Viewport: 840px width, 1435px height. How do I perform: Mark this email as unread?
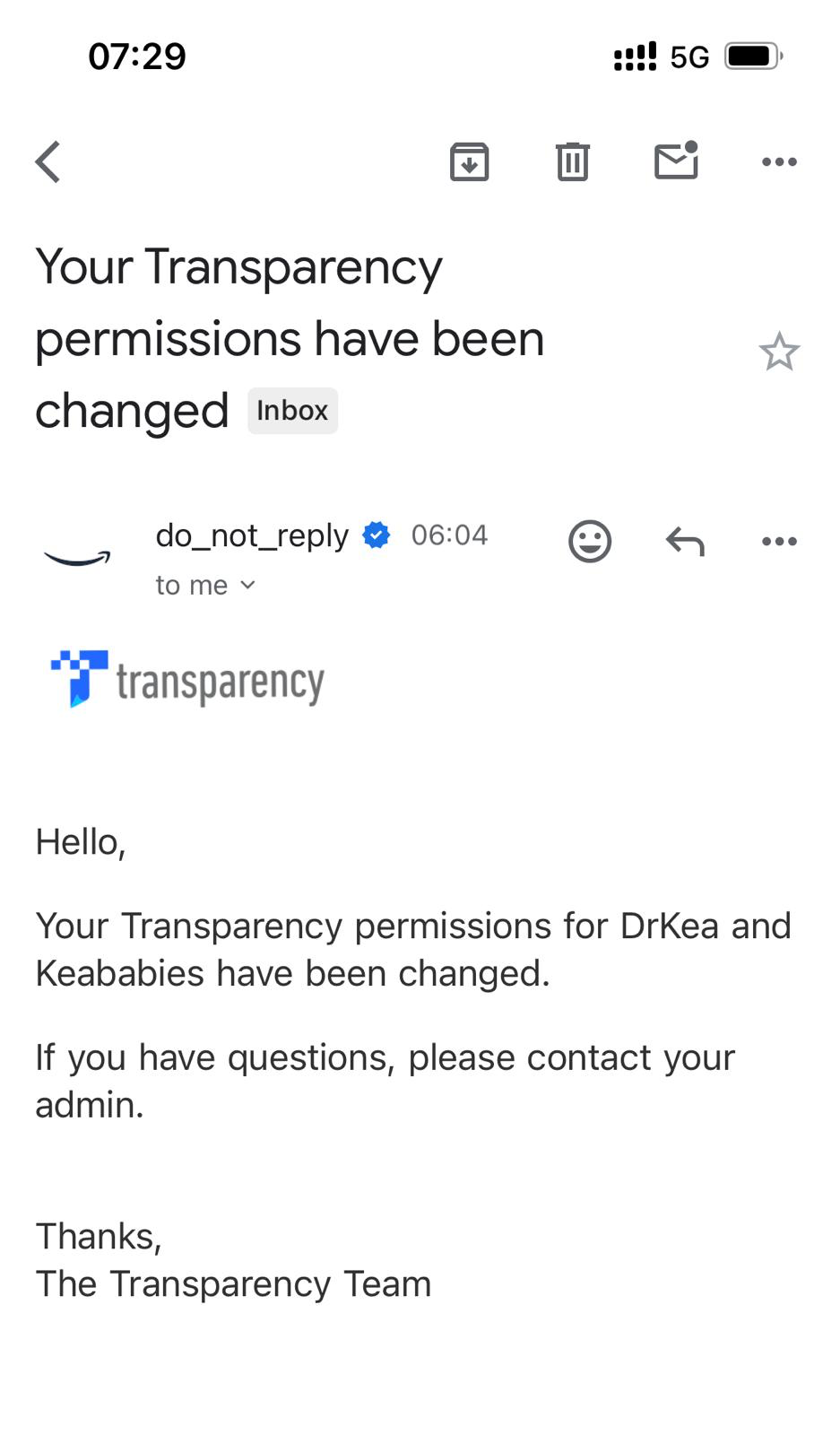pos(677,161)
